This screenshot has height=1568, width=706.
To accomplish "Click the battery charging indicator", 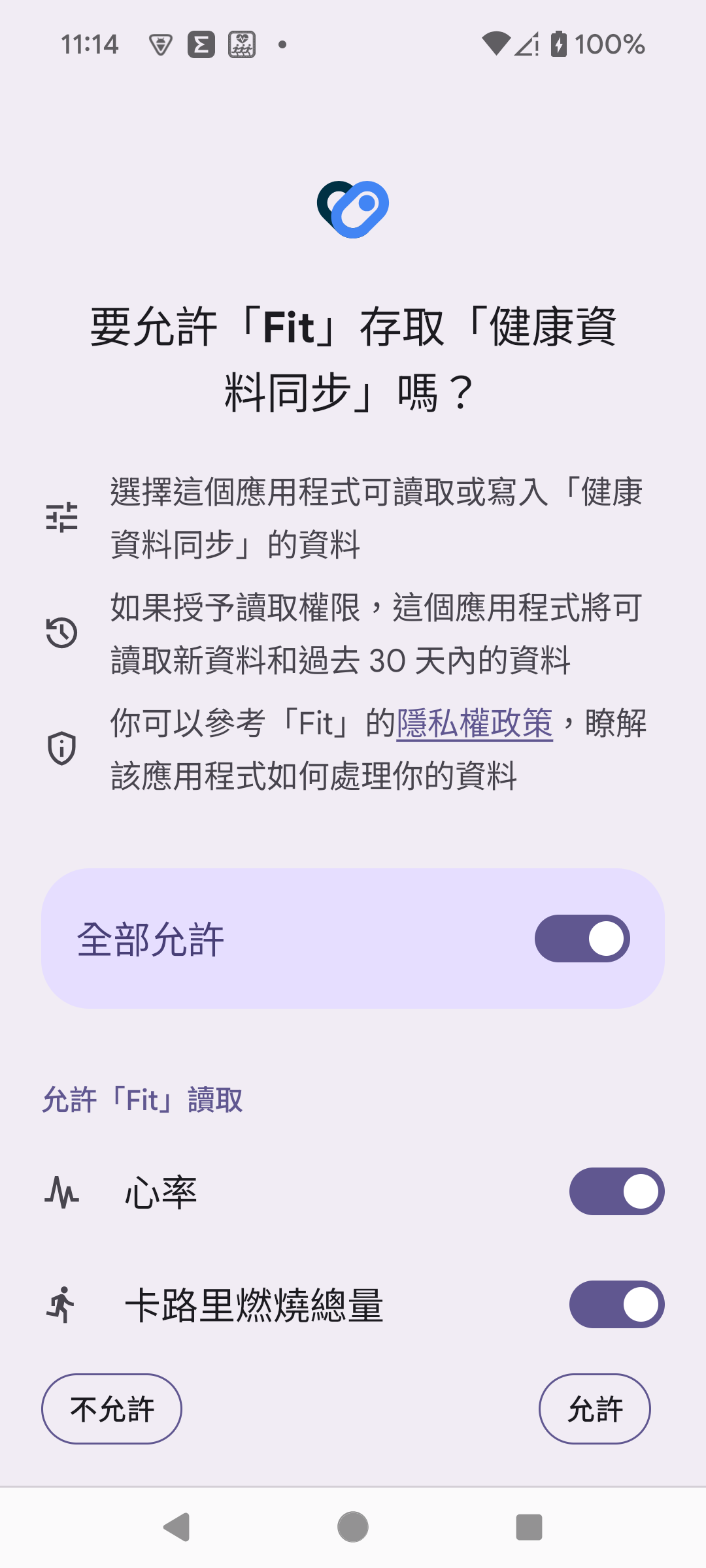I will pos(559,44).
